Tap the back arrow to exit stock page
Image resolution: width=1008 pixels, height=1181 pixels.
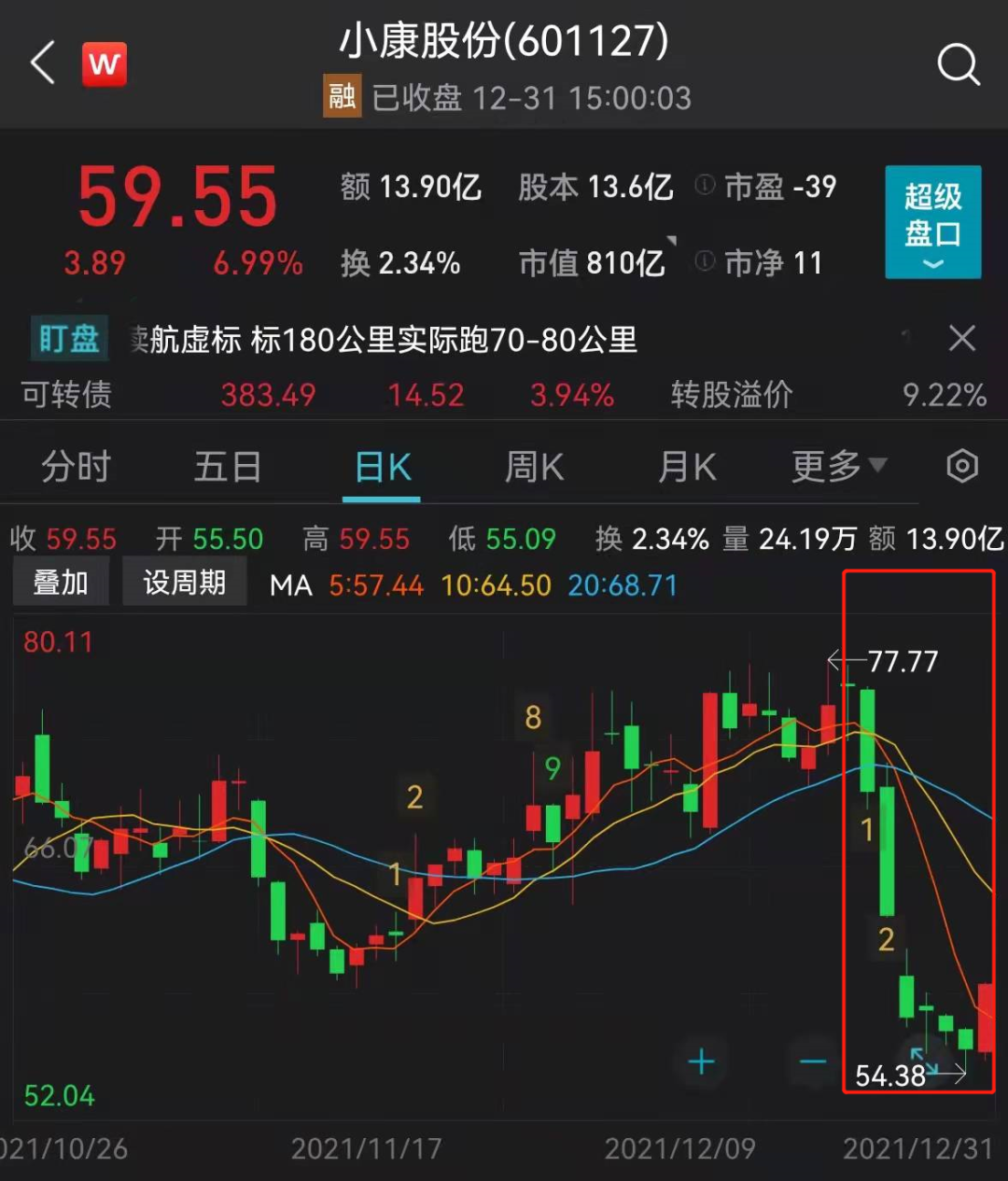[41, 63]
